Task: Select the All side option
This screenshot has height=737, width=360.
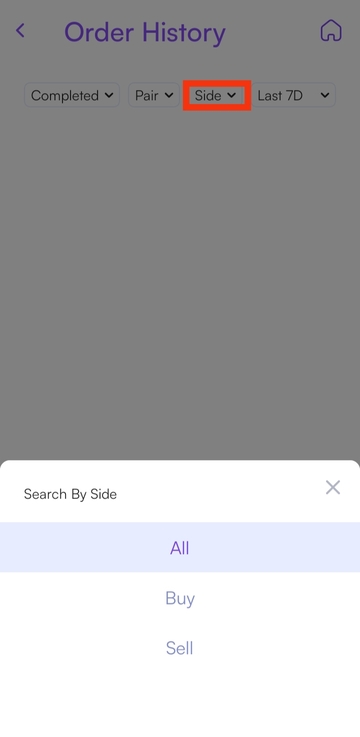Action: (180, 547)
